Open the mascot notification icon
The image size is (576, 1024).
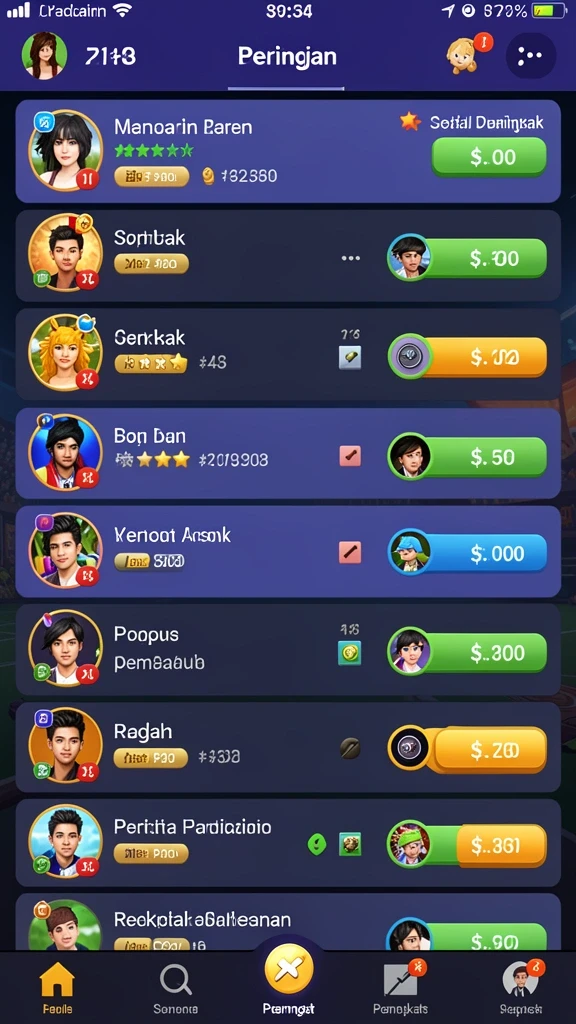tap(462, 56)
